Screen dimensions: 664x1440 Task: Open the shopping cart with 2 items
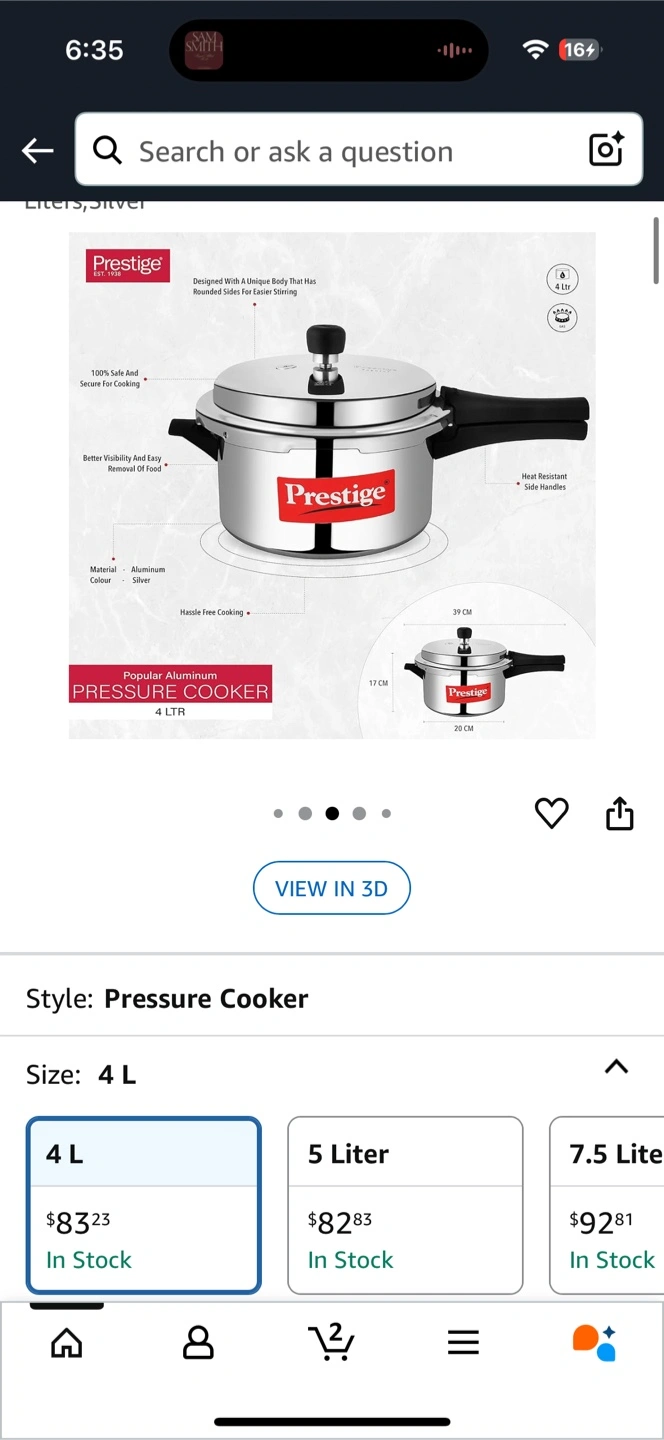click(x=331, y=1342)
